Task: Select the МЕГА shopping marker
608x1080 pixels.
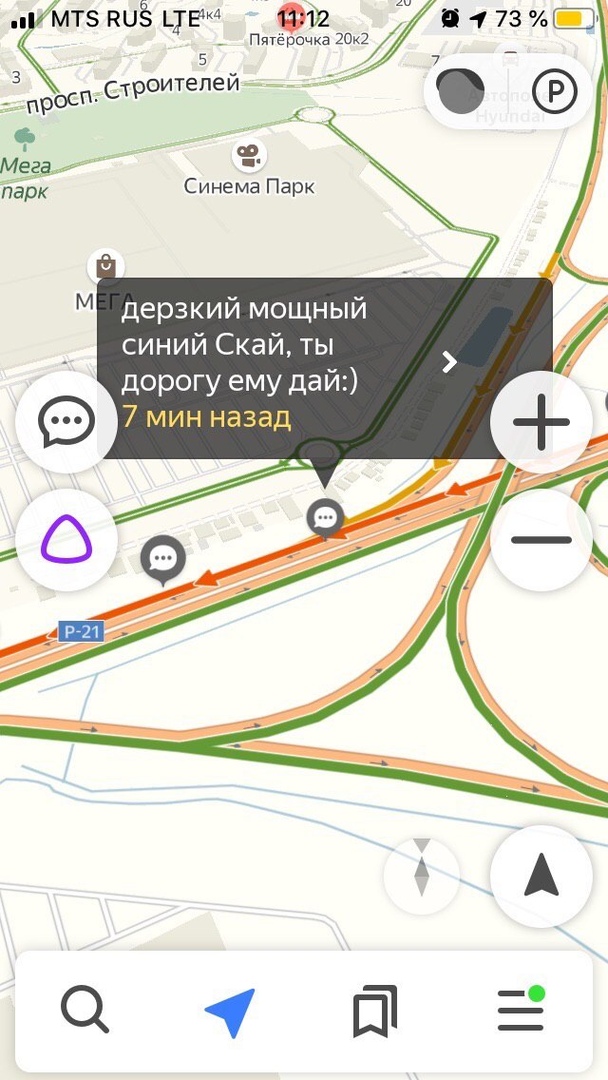Action: pos(106,267)
